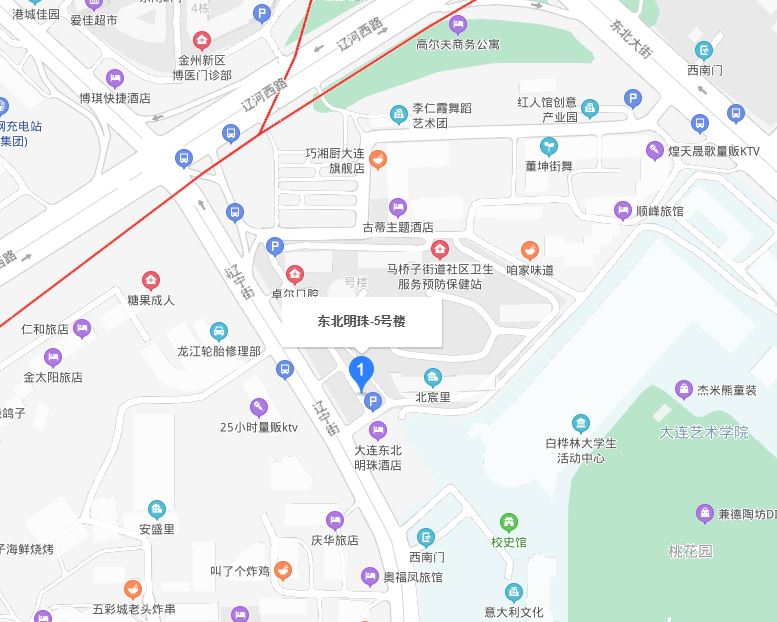Image resolution: width=777 pixels, height=622 pixels.
Task: Select the 白桦林大学生活动中心 marker
Action: 581,424
